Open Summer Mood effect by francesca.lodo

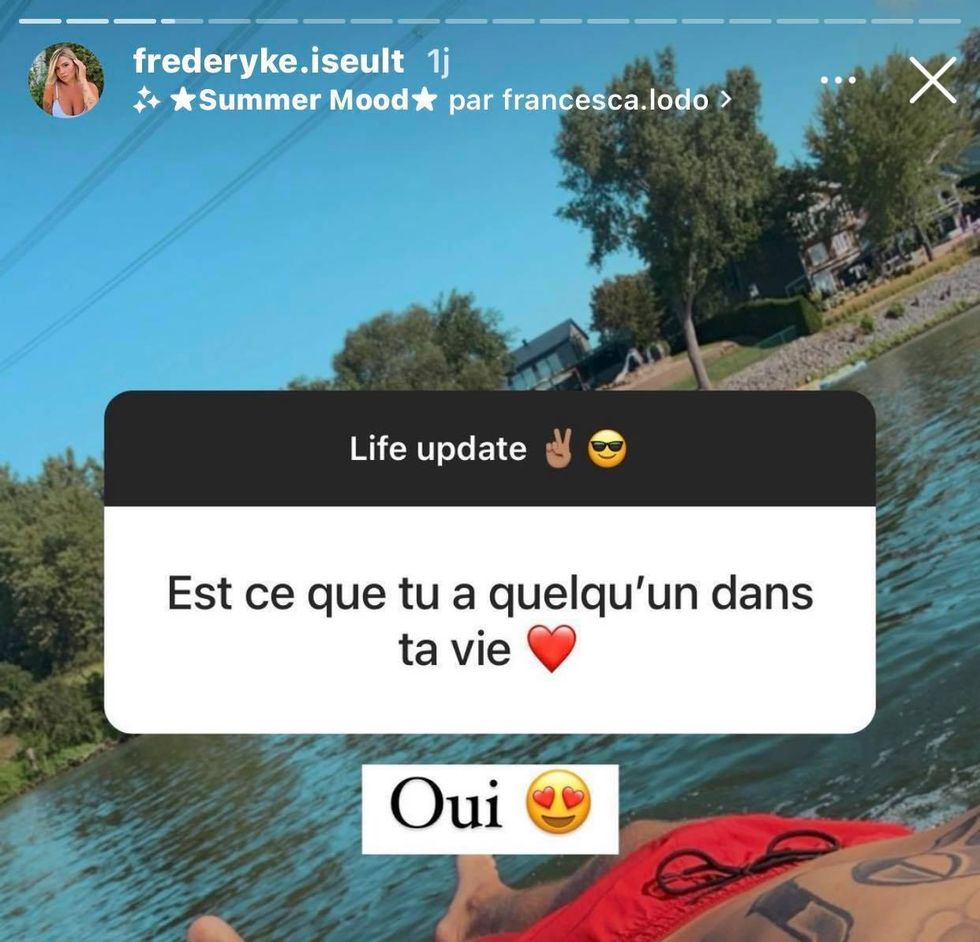[432, 101]
